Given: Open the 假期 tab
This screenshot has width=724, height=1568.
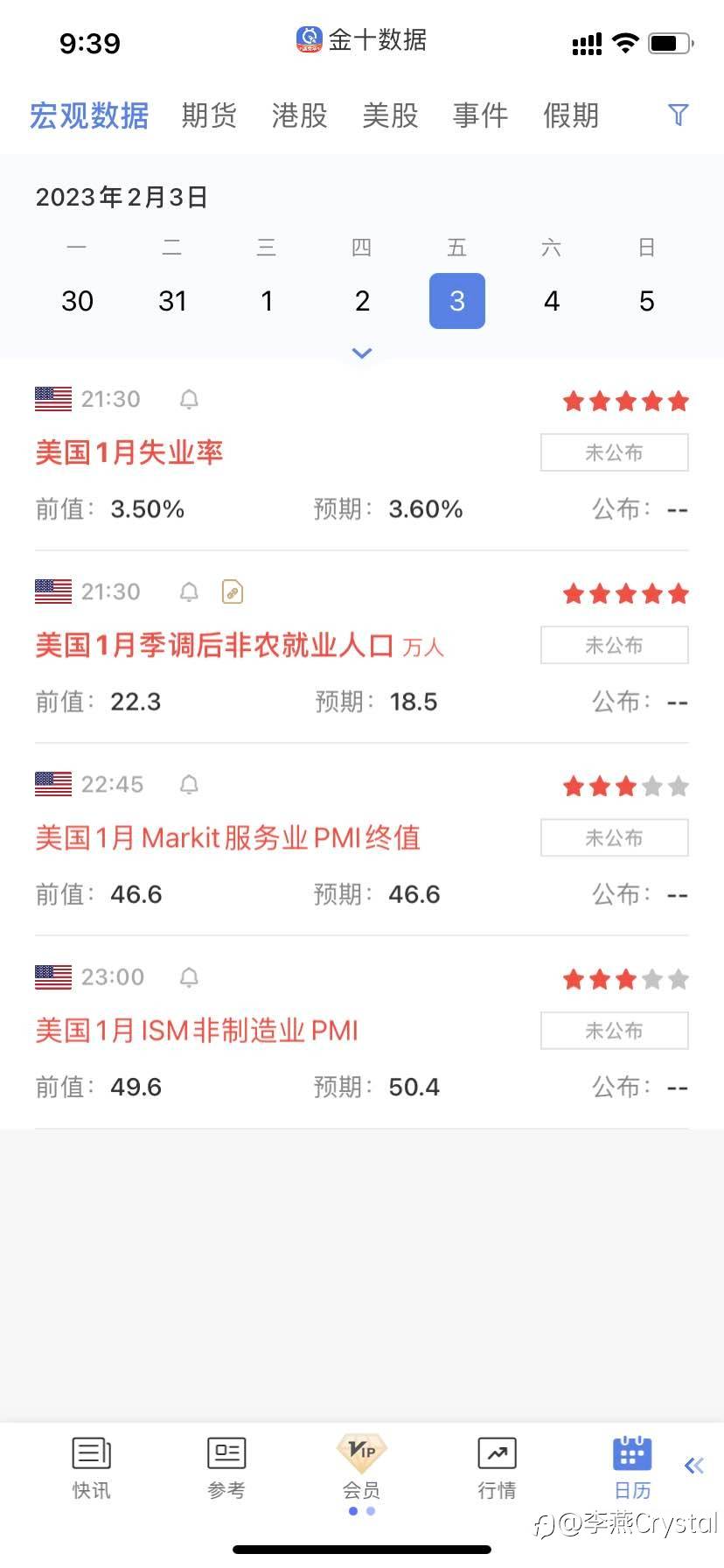Looking at the screenshot, I should [x=571, y=115].
